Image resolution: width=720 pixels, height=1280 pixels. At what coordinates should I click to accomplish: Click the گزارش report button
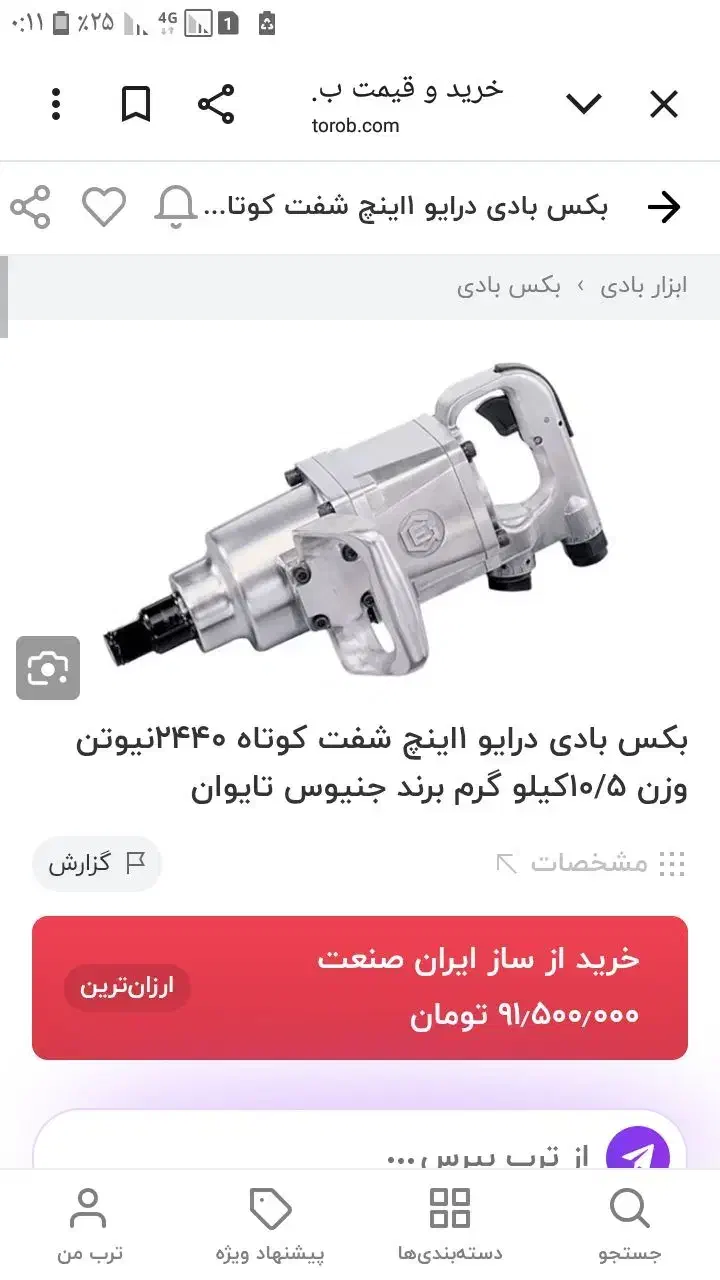97,863
